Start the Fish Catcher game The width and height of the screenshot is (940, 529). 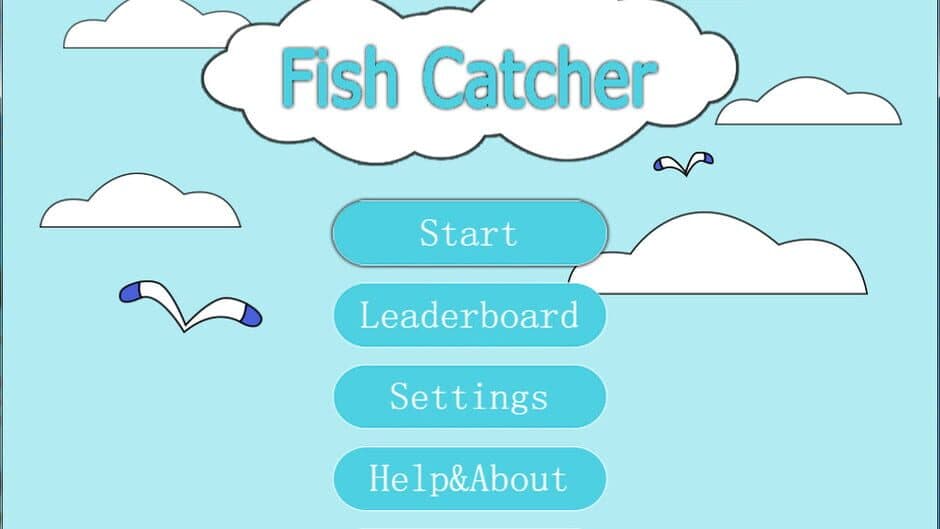(x=469, y=233)
